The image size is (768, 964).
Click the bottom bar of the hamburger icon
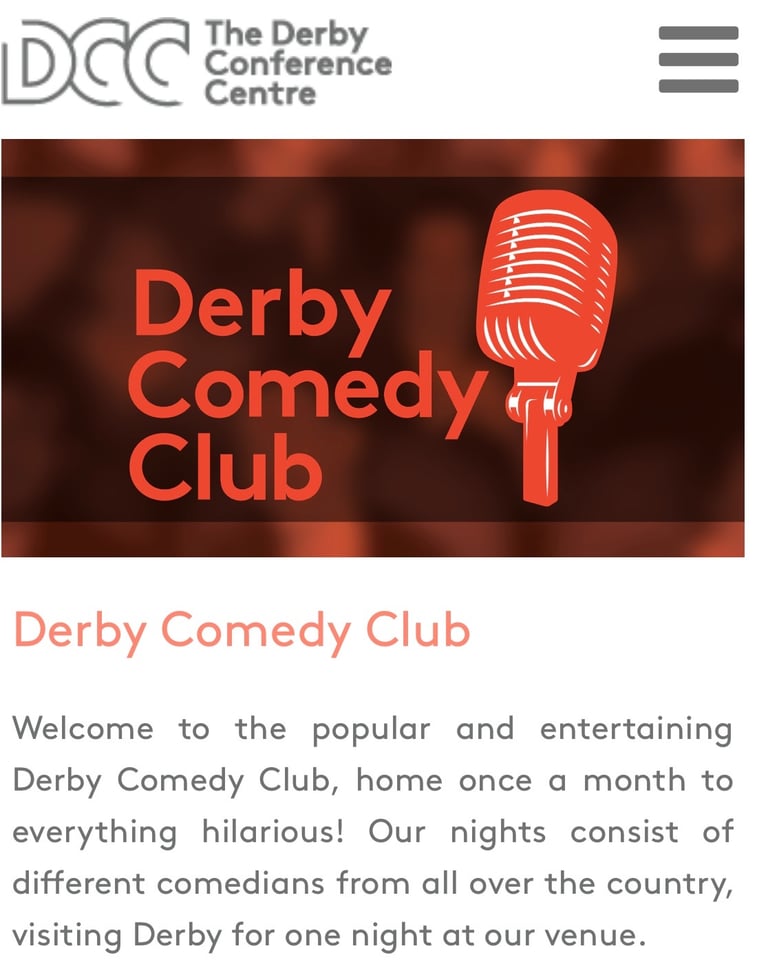pyautogui.click(x=700, y=85)
